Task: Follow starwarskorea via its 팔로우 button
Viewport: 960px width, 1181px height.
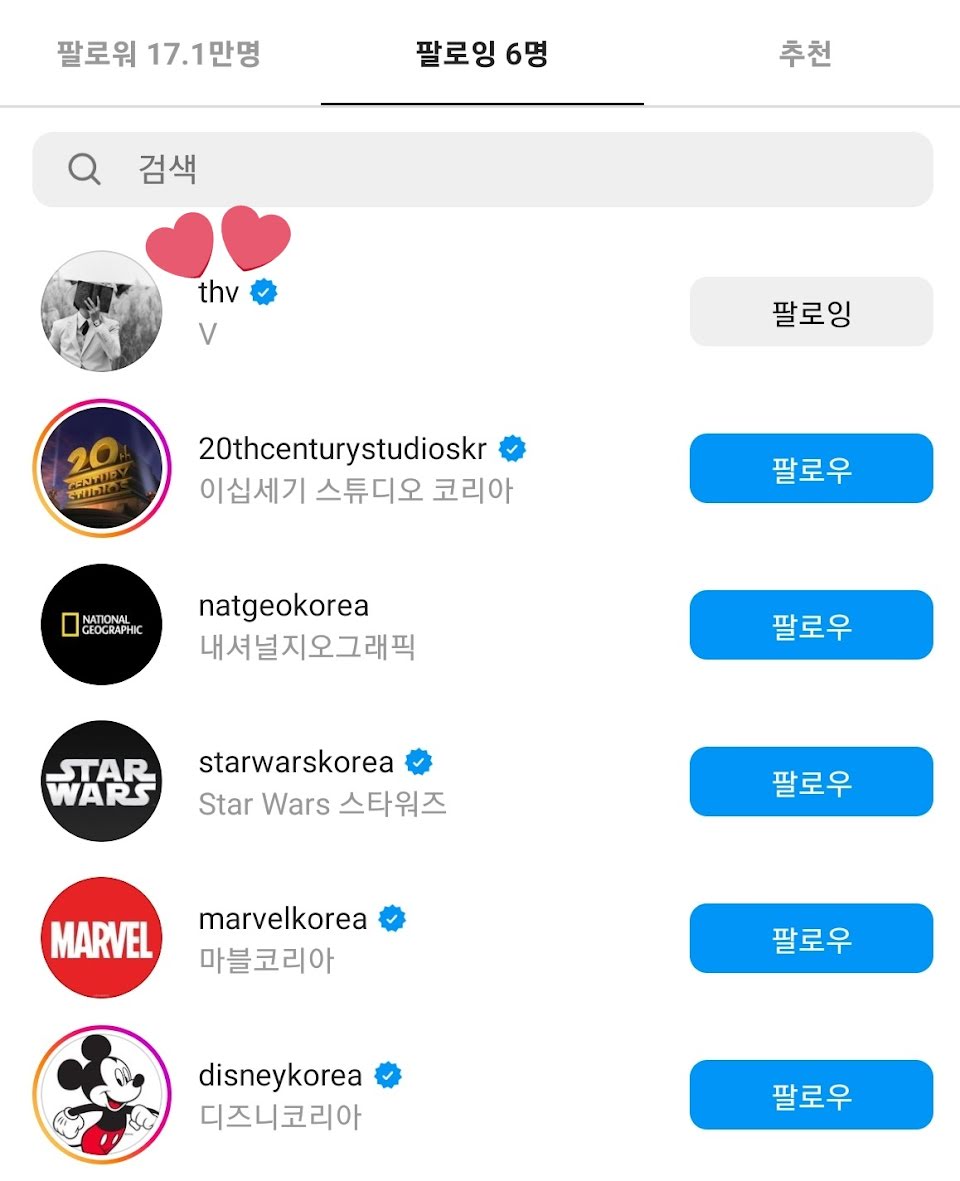Action: 811,781
